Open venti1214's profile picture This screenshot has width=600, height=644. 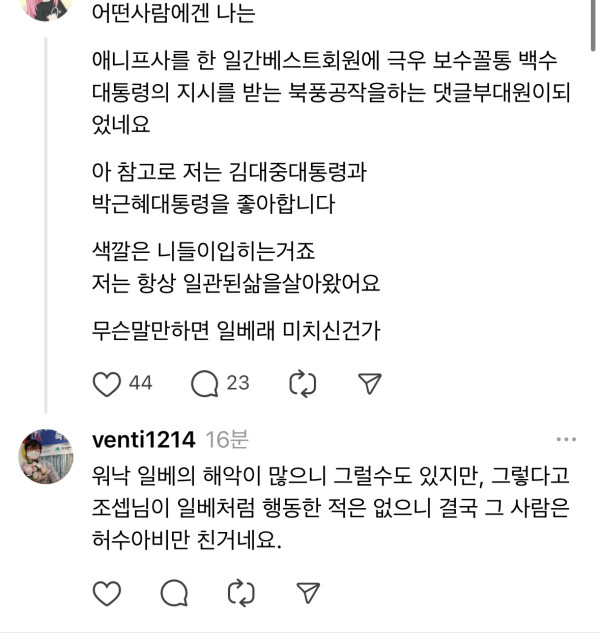click(x=45, y=456)
